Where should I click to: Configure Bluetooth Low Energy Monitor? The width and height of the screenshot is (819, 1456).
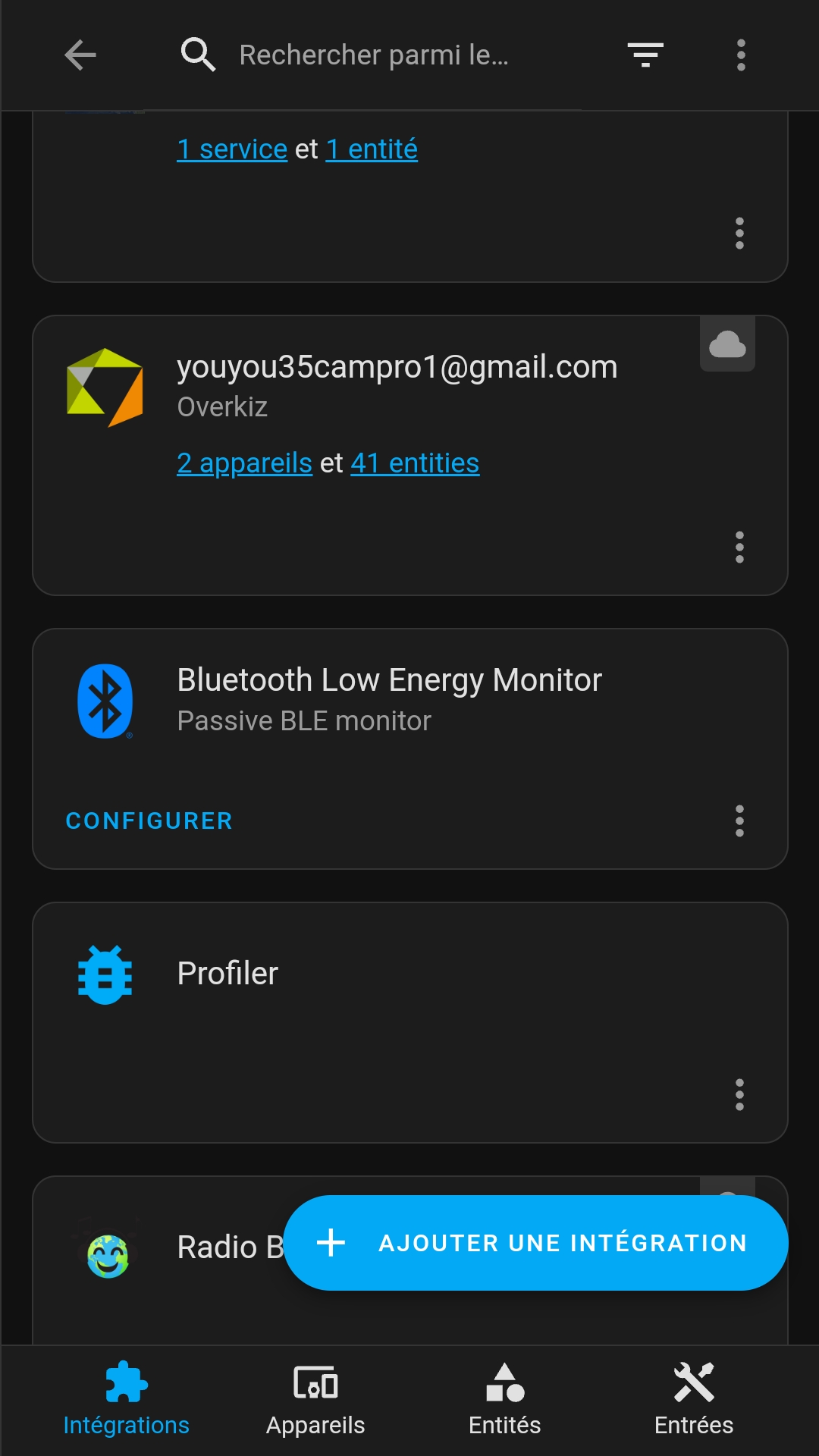point(149,821)
